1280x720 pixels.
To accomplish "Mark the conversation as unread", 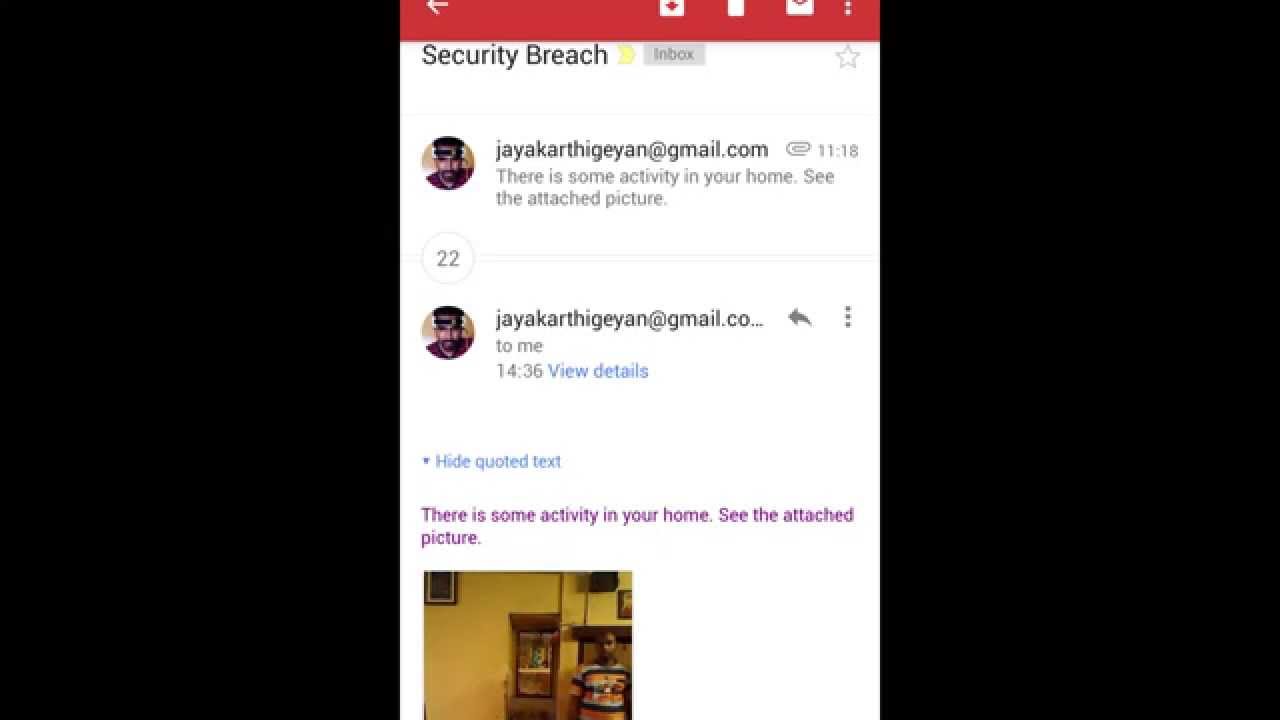I will (799, 7).
